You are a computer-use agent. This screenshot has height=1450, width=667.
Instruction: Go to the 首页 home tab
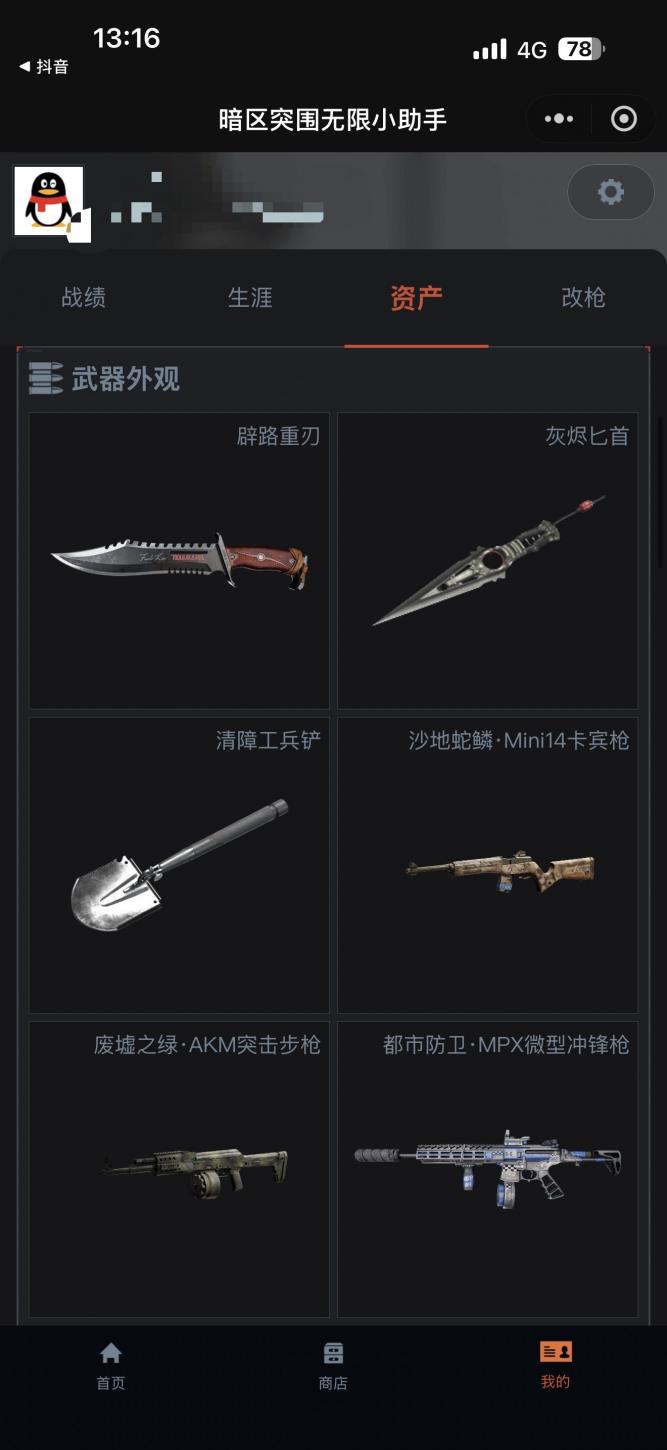point(111,1367)
